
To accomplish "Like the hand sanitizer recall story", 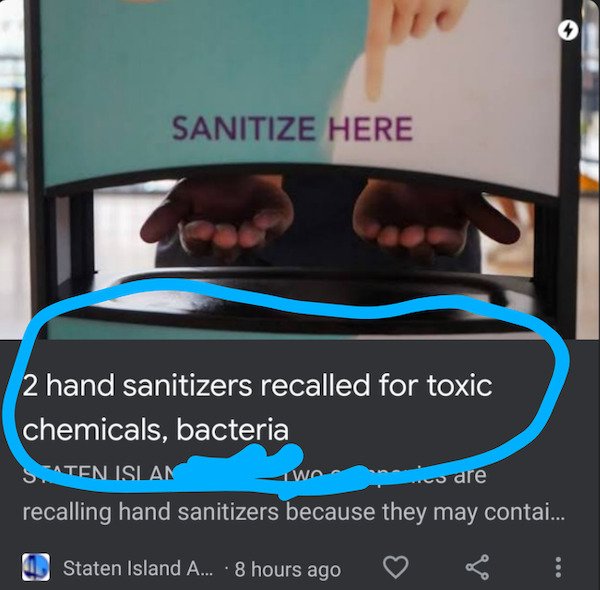I will coord(397,567).
